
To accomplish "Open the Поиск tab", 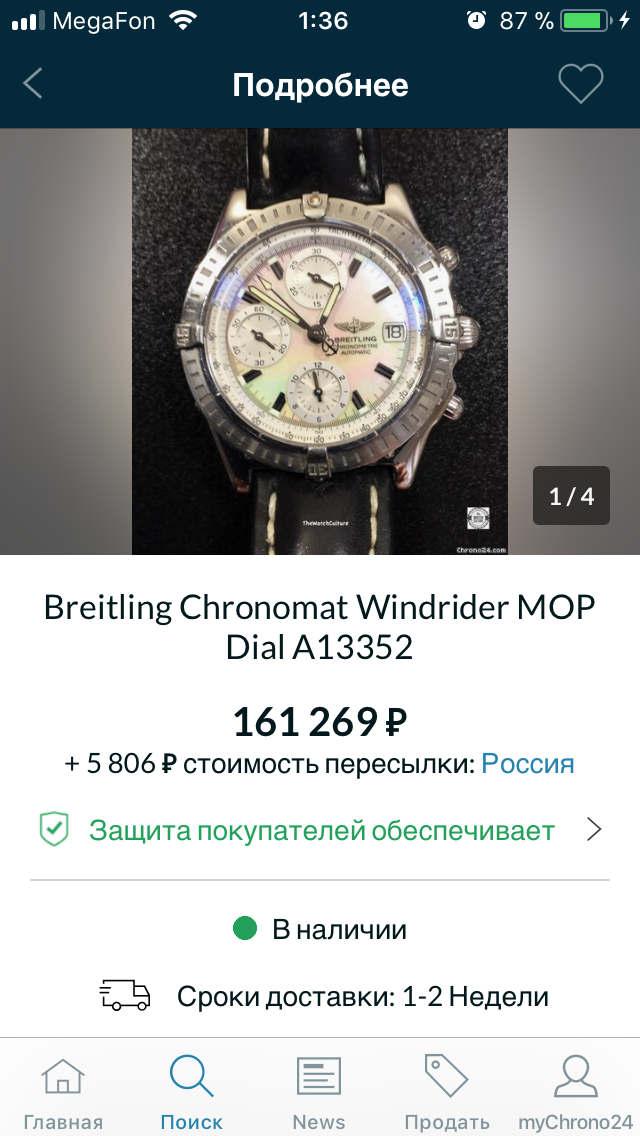I will click(191, 1092).
